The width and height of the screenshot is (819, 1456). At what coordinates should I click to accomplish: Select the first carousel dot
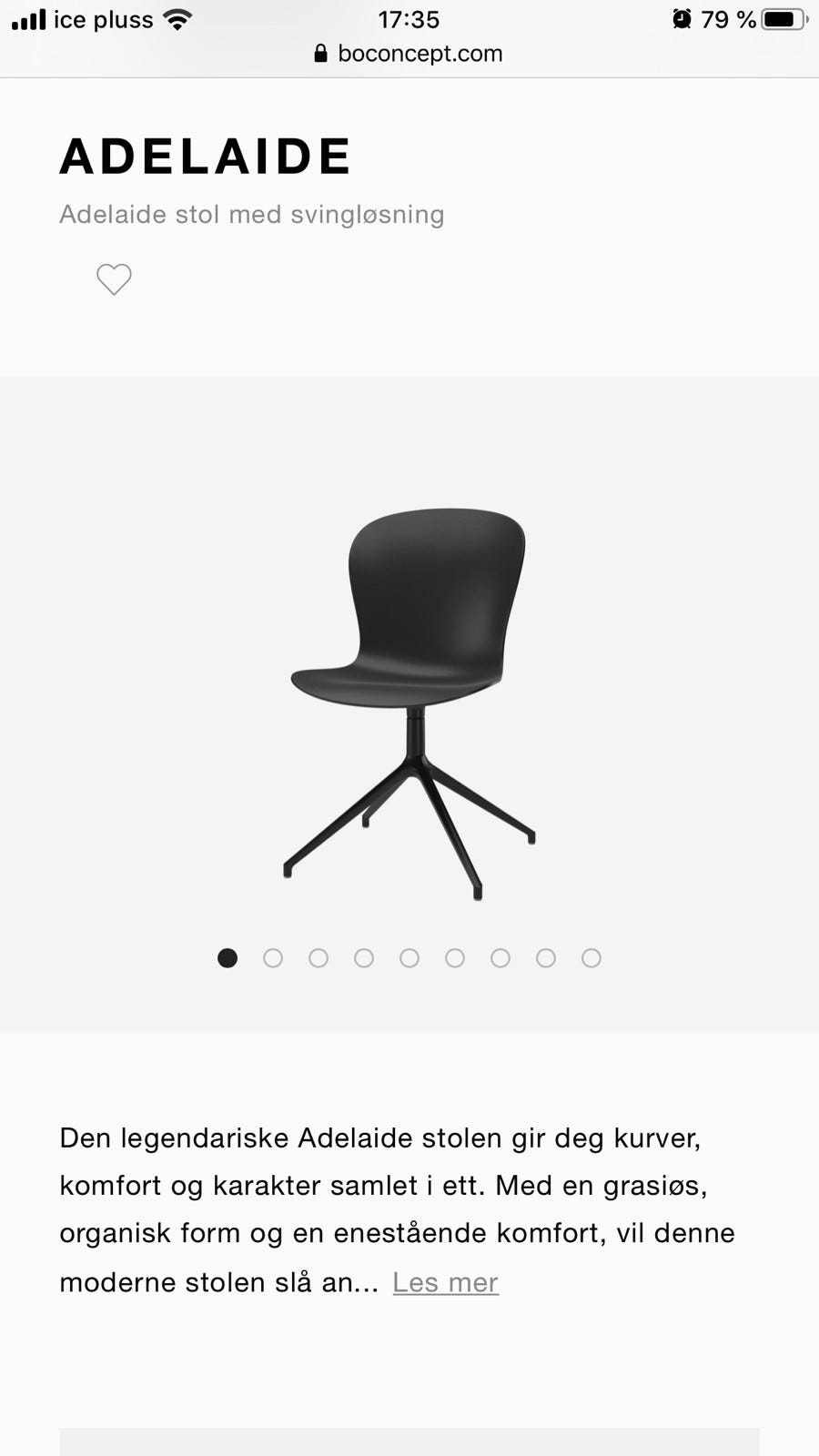[x=227, y=957]
